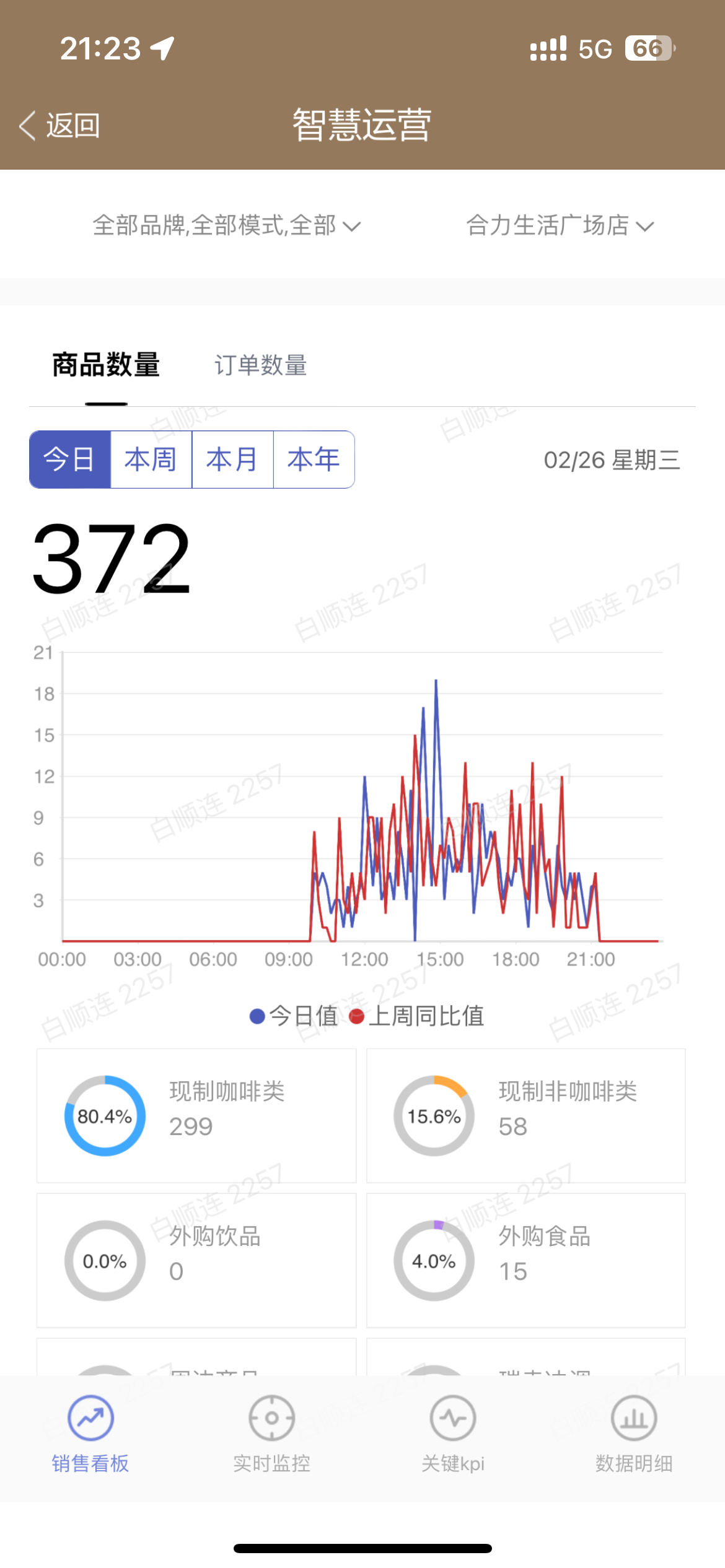Switch to 本月 time range
This screenshot has width=725, height=1568.
click(x=232, y=460)
